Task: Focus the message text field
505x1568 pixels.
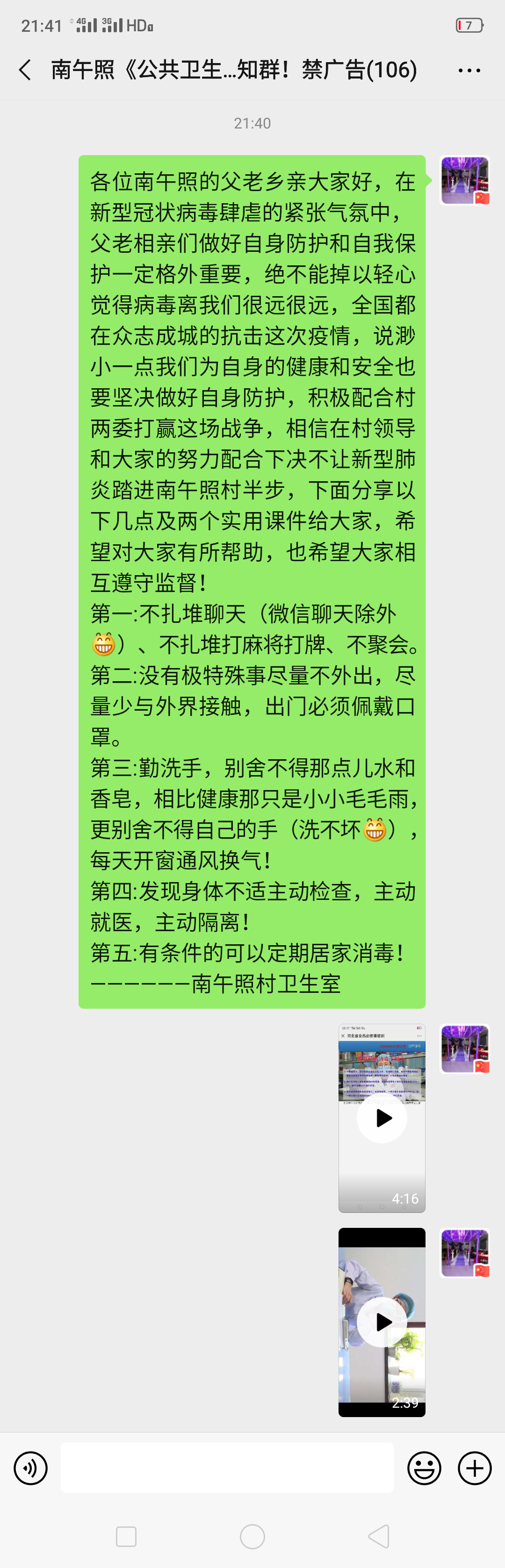Action: 227,1467
